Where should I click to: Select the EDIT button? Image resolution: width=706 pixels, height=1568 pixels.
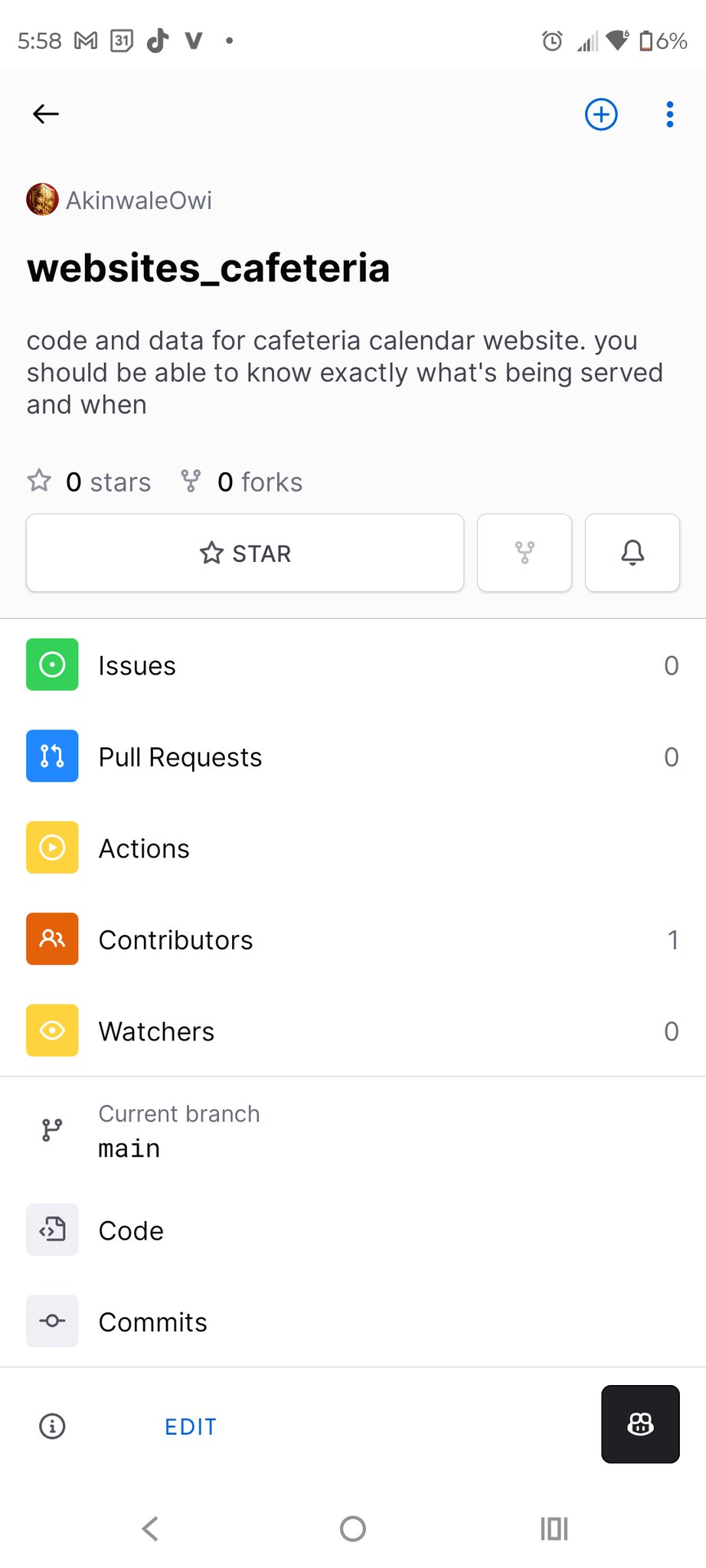pyautogui.click(x=191, y=1426)
